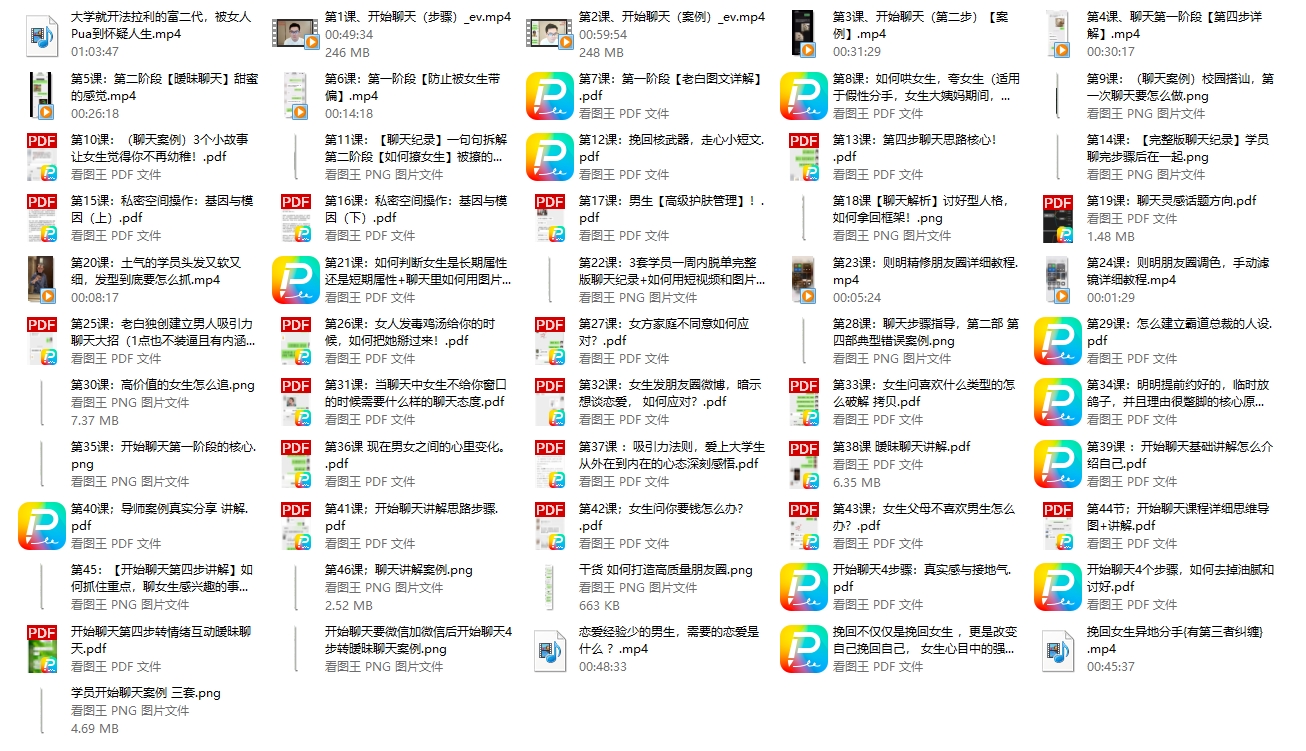Open 第19课：聊天灵感话题方向.pdf
This screenshot has width=1306, height=751.
click(1171, 201)
